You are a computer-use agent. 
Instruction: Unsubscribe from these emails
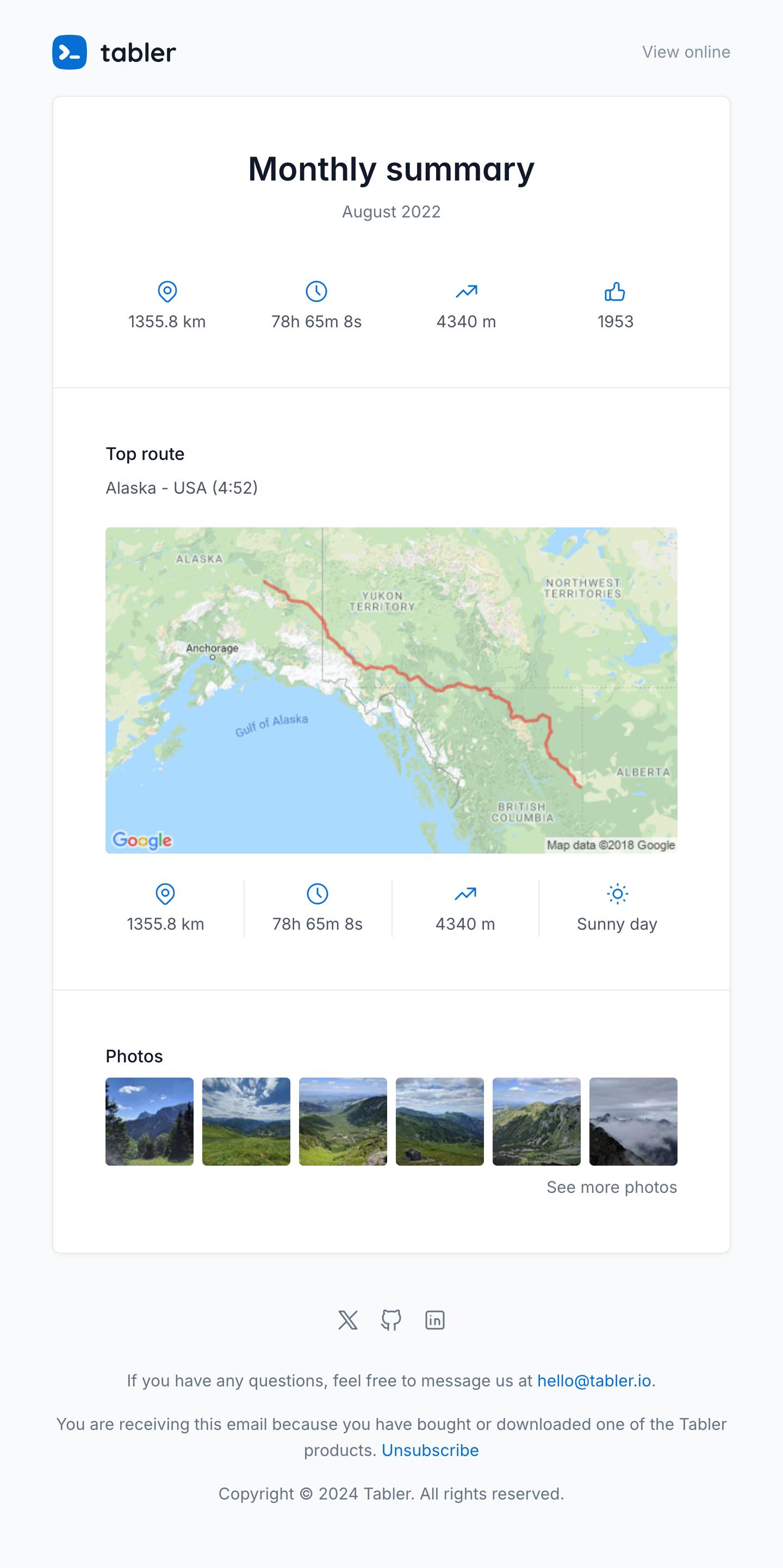[x=430, y=1450]
